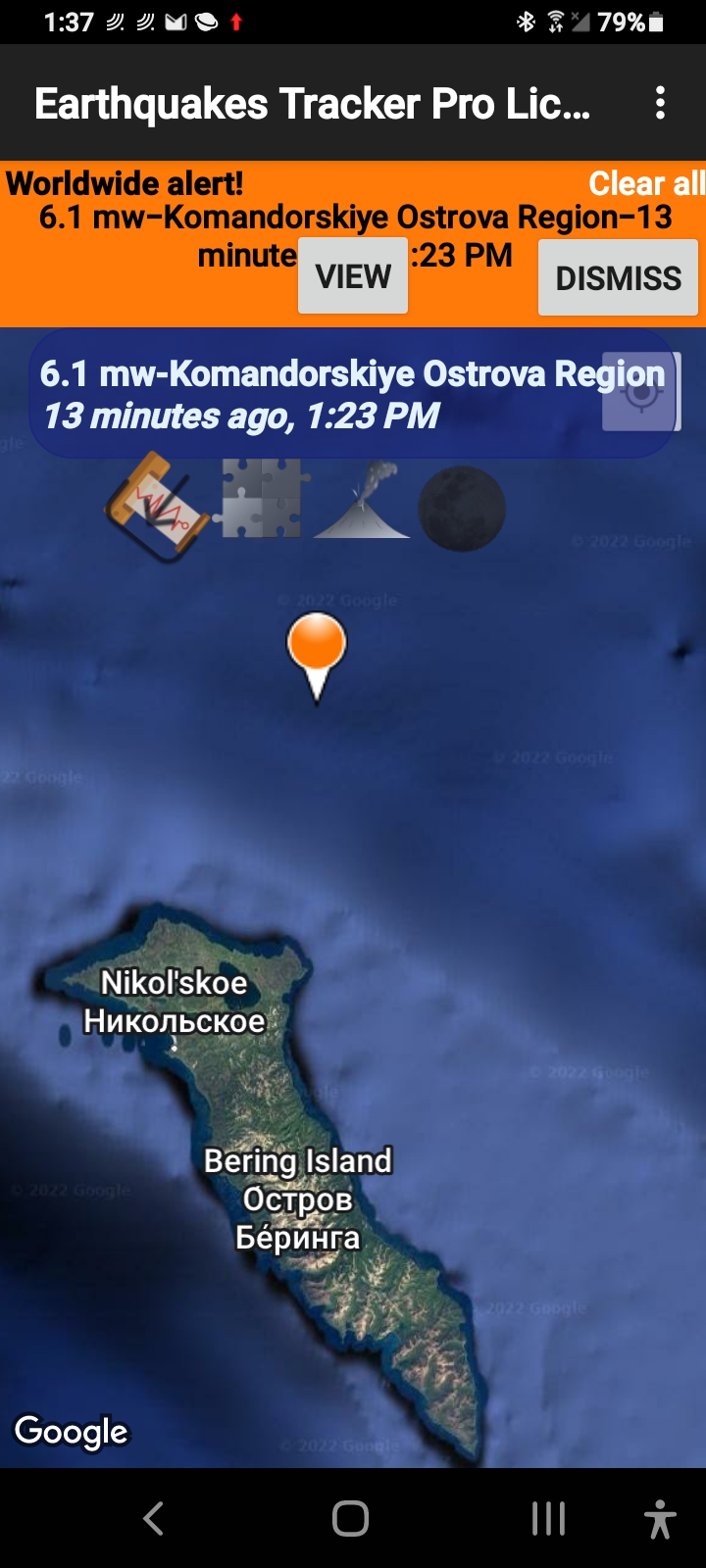Open recent apps from navigation bar

pos(548,1518)
